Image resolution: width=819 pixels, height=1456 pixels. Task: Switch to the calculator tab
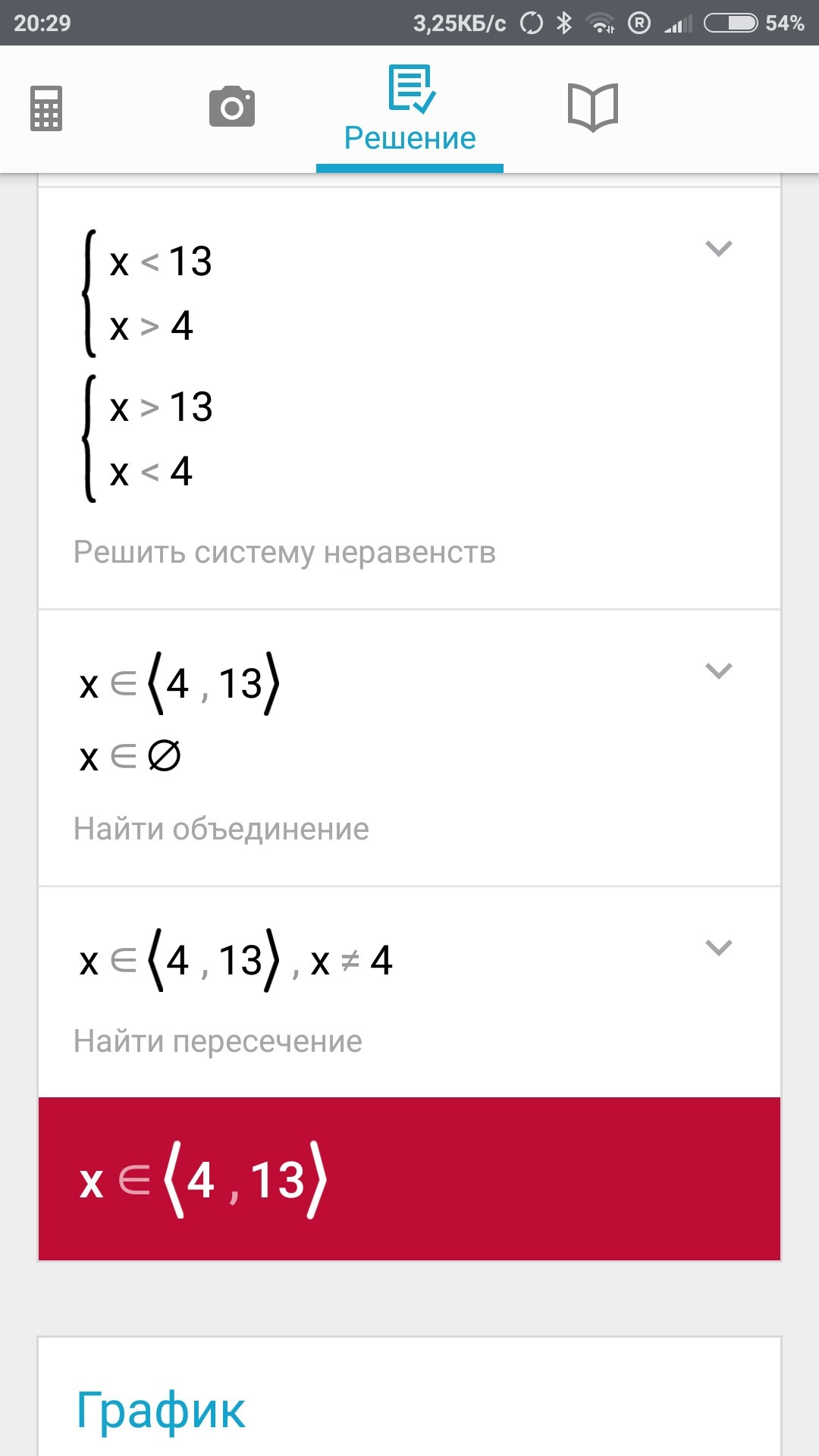[46, 108]
